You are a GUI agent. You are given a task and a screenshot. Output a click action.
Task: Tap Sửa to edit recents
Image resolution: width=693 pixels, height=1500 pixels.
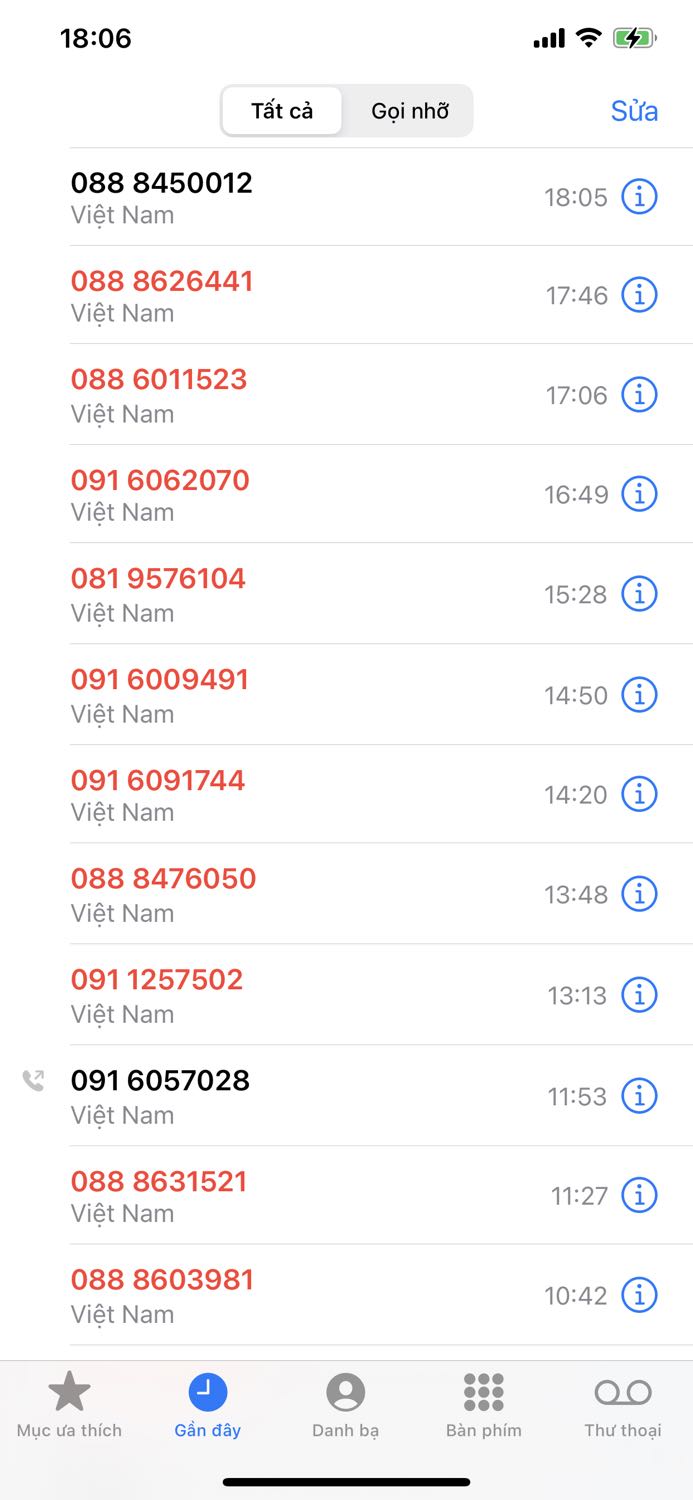click(634, 111)
